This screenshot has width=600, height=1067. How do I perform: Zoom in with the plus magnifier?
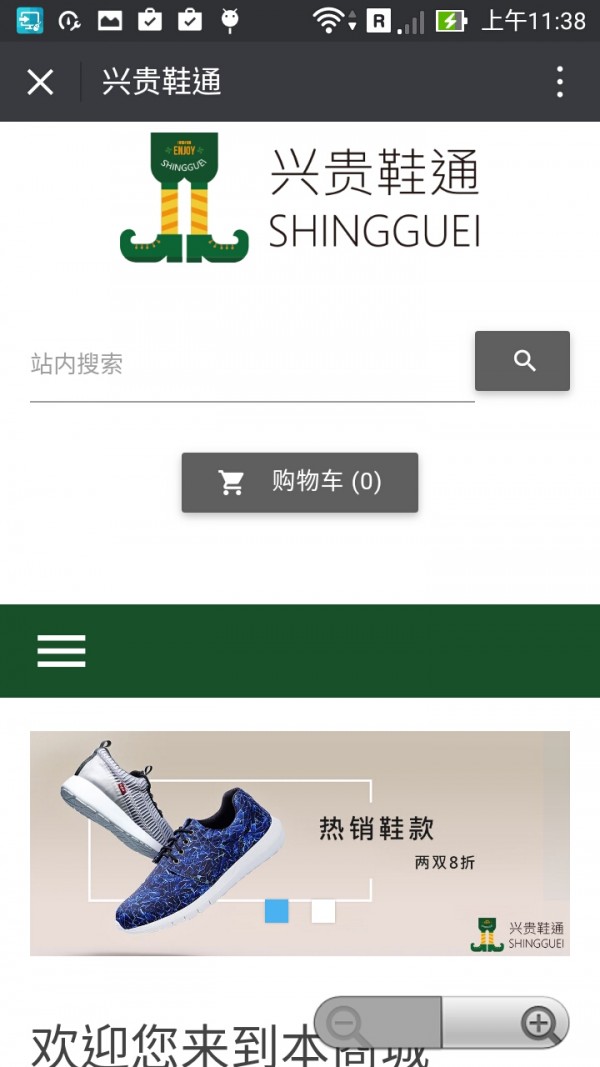pos(540,1024)
